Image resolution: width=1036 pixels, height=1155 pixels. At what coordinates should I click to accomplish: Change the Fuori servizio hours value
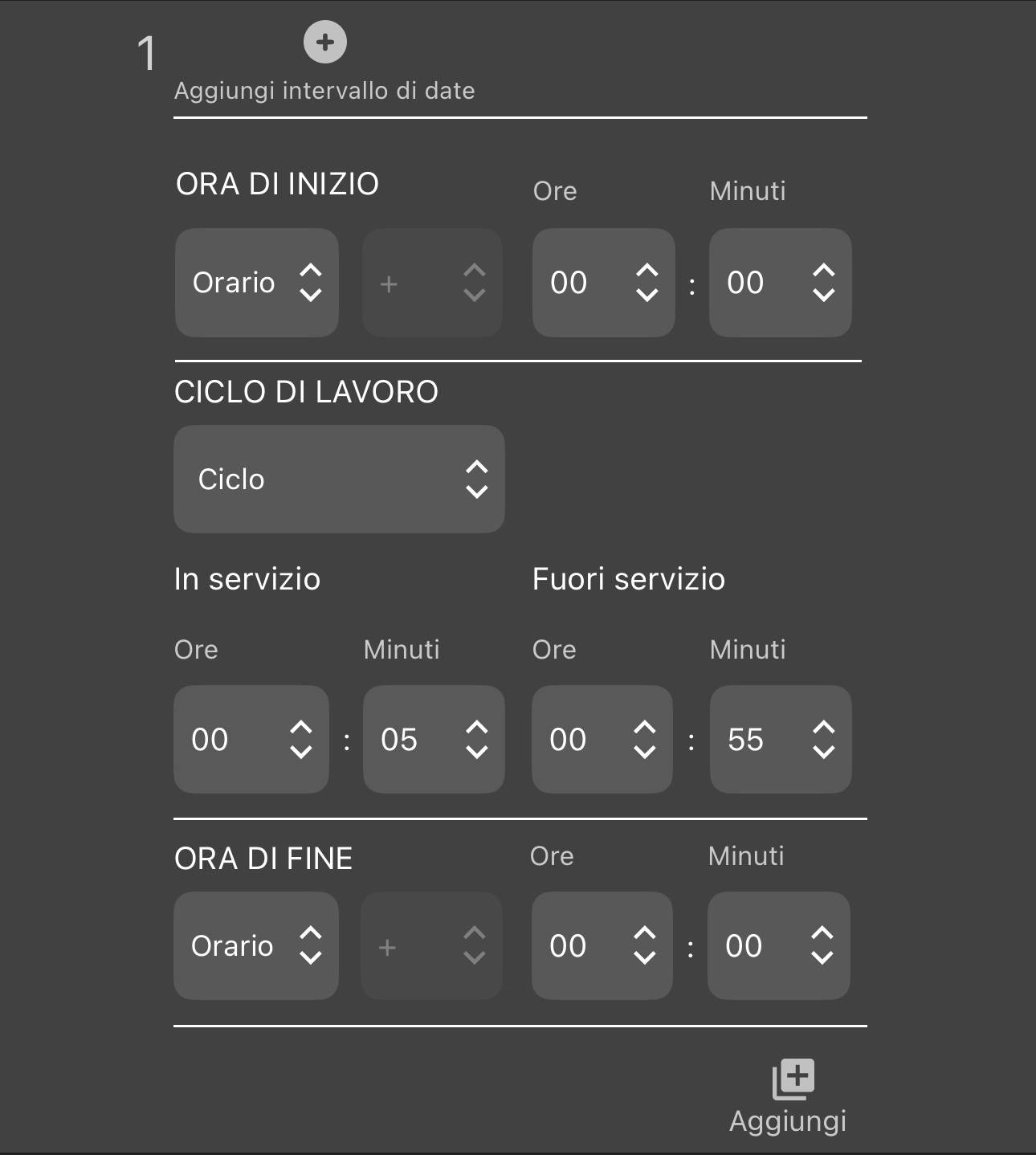point(602,739)
